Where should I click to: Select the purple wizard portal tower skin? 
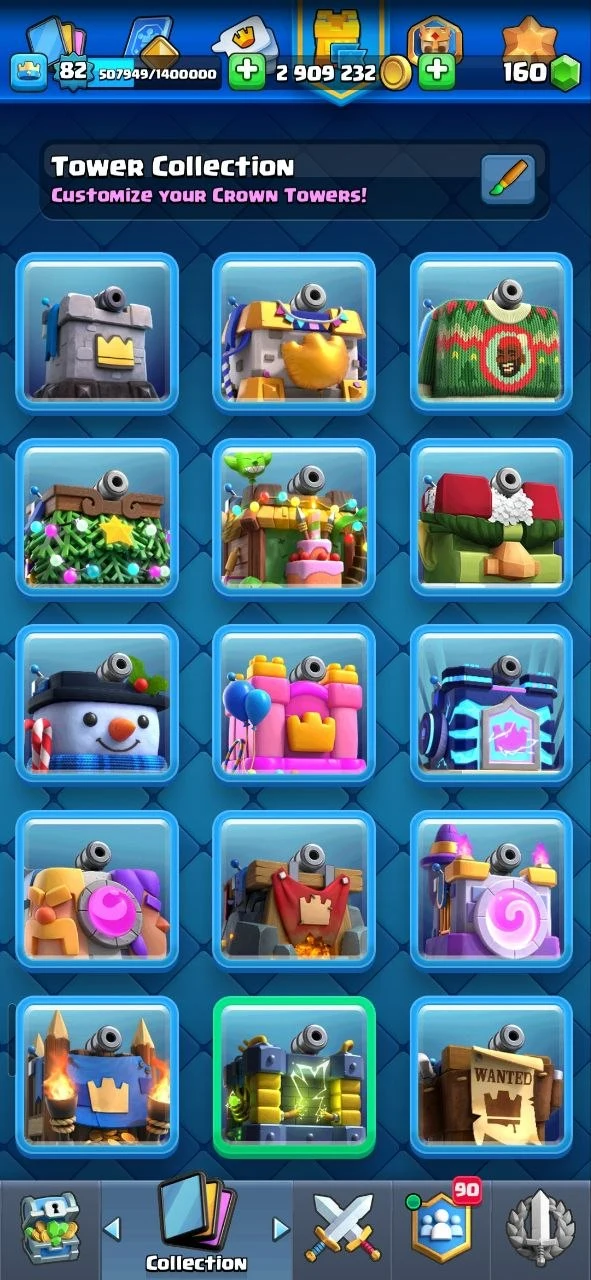[x=491, y=890]
